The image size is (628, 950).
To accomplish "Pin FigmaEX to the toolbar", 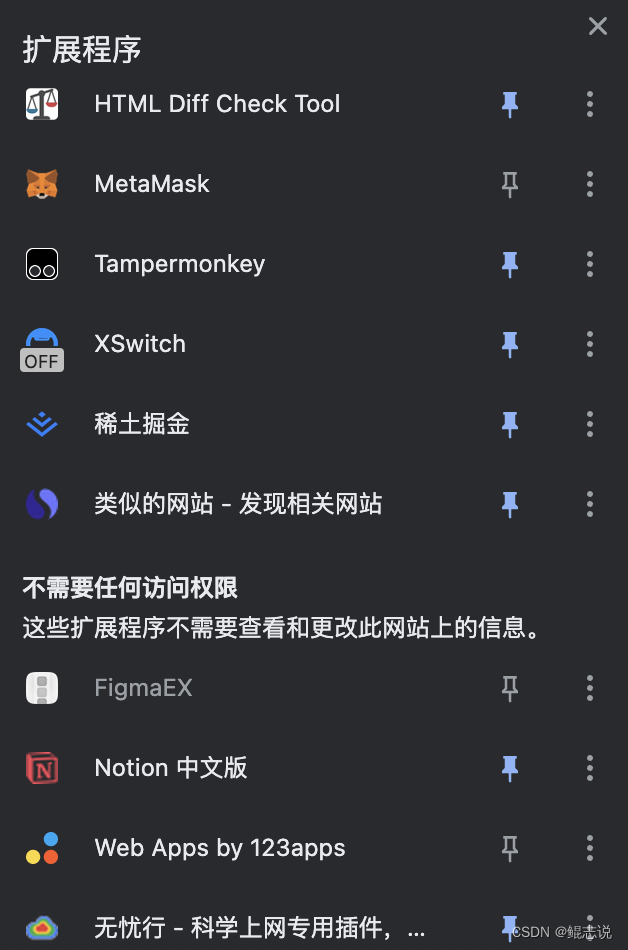I will pos(510,688).
